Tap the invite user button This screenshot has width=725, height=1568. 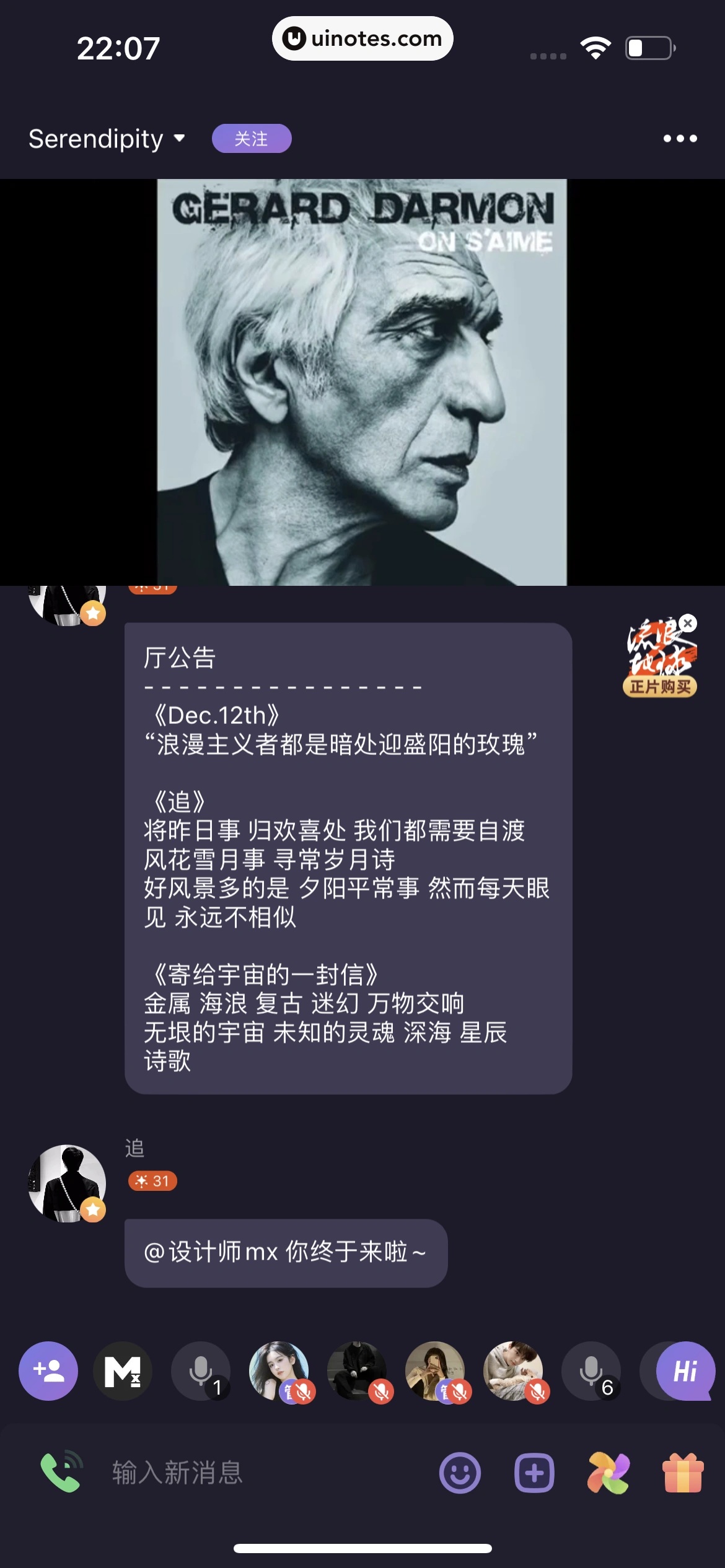(48, 1371)
